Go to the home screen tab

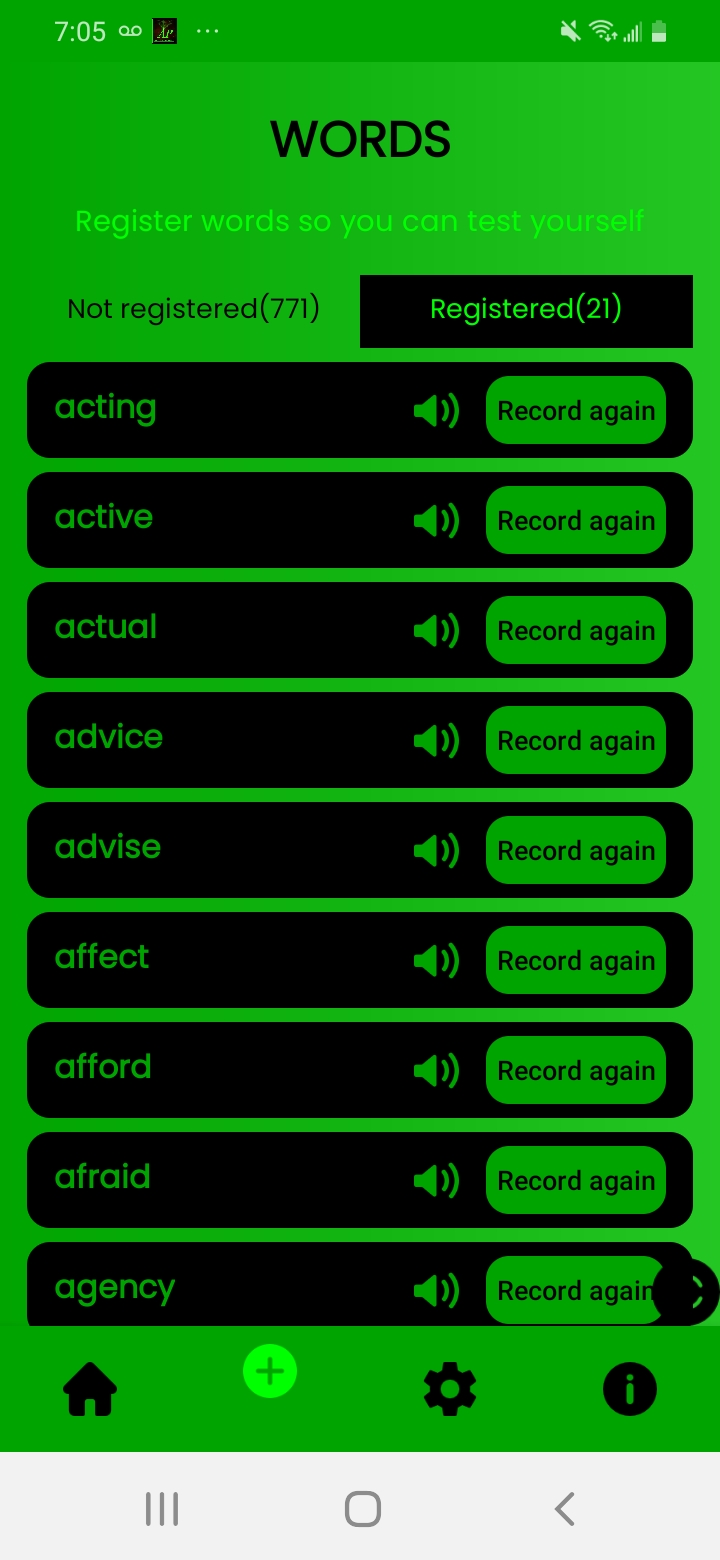[x=90, y=1389]
